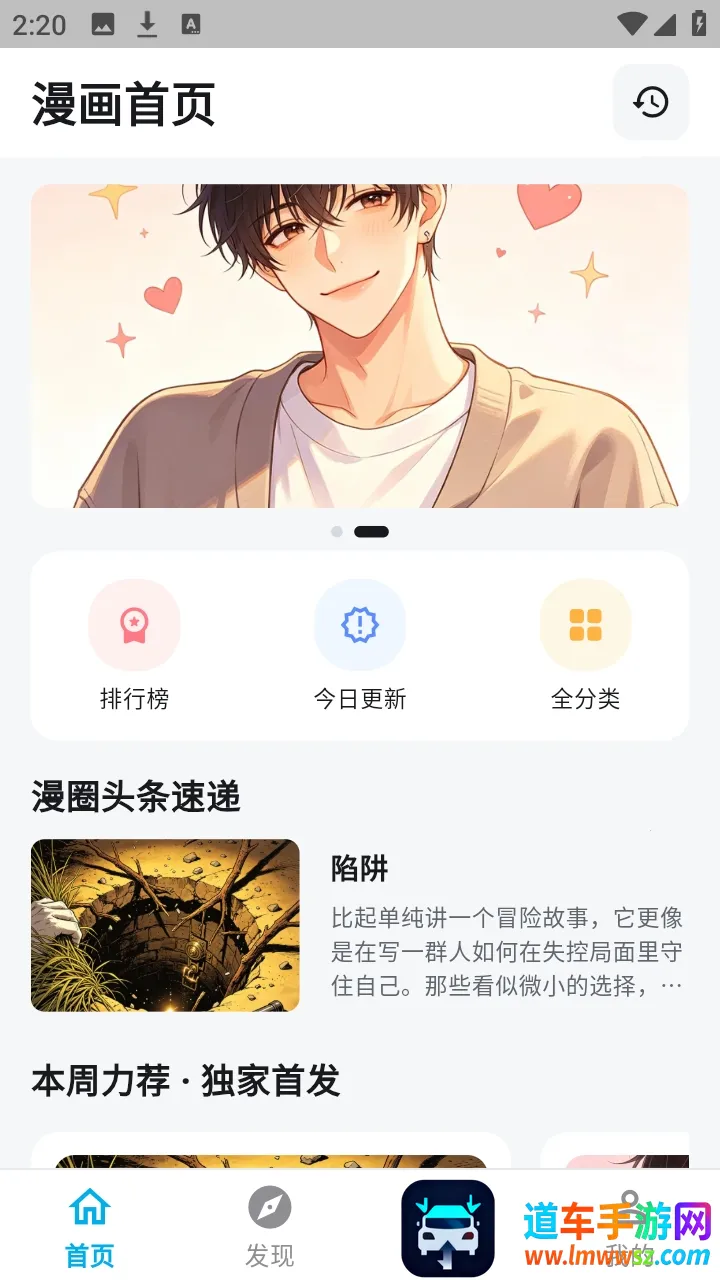
Task: Open the reading history clock icon
Action: click(651, 102)
